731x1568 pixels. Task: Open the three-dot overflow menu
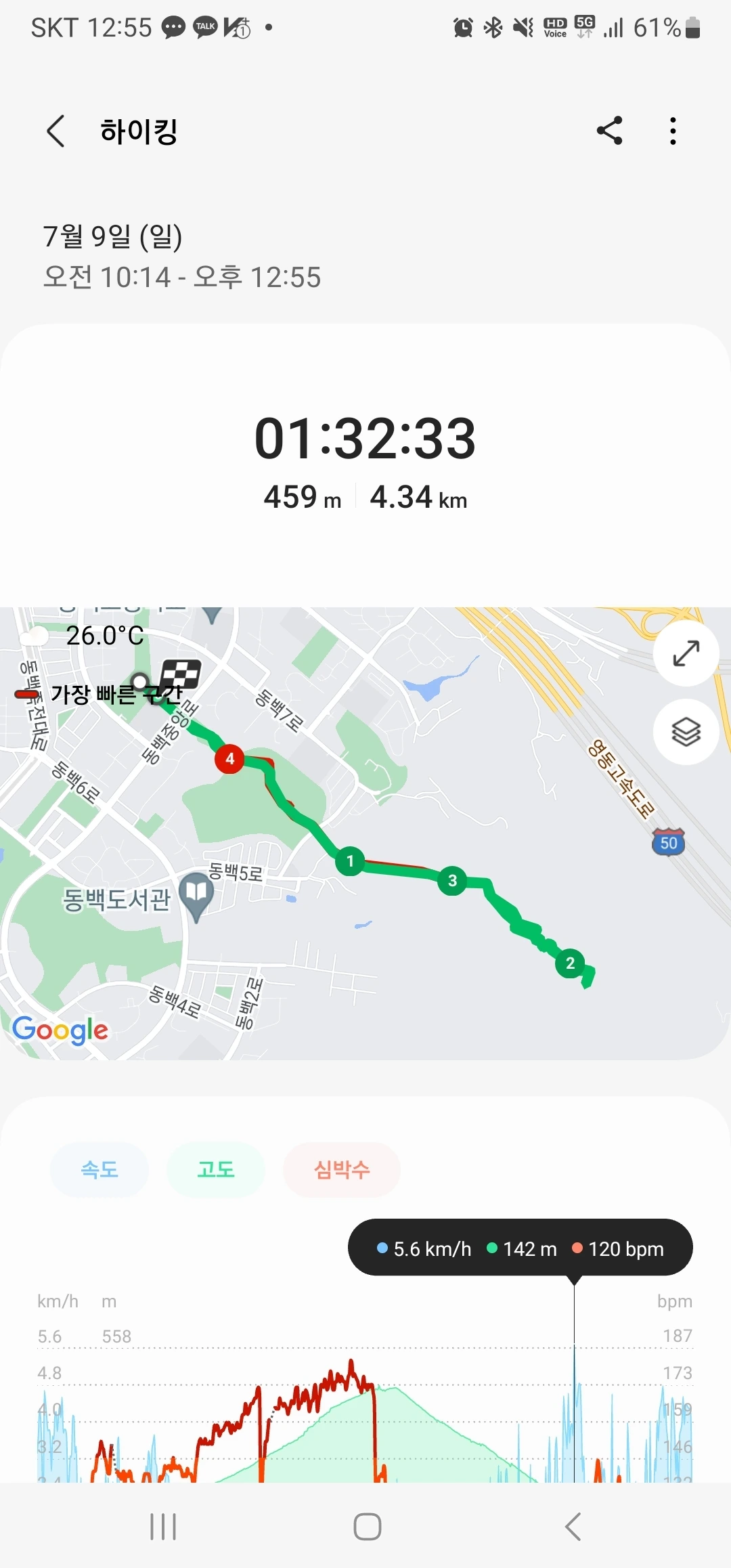(673, 131)
